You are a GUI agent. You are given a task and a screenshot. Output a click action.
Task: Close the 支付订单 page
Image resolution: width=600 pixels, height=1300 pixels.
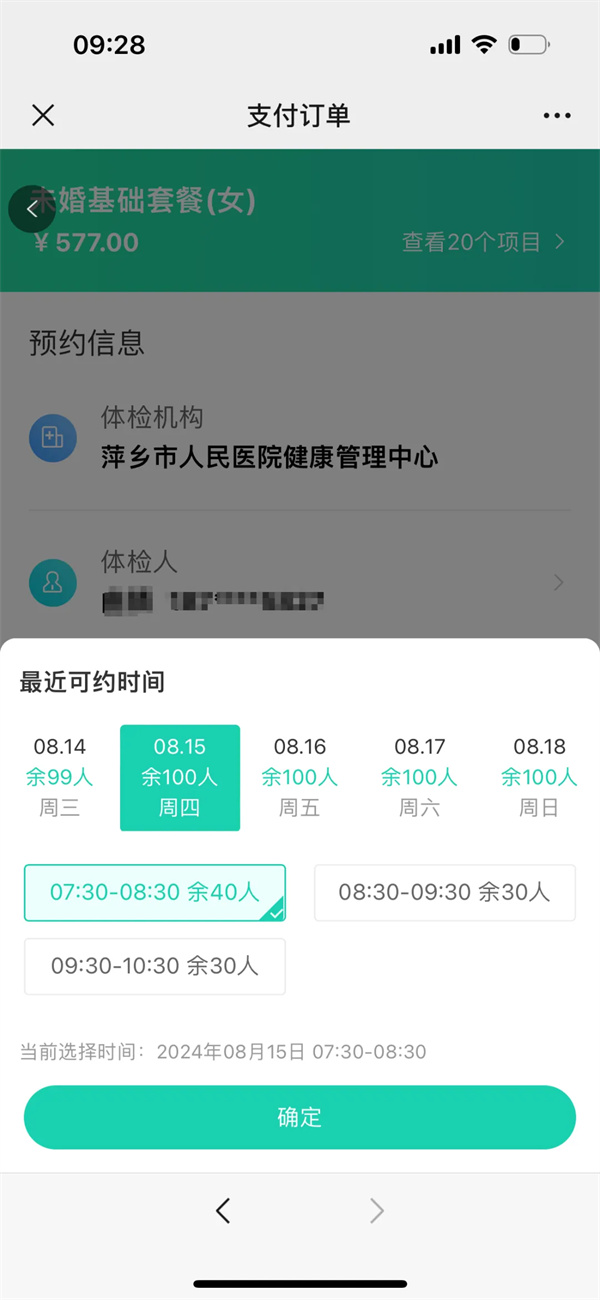[43, 115]
